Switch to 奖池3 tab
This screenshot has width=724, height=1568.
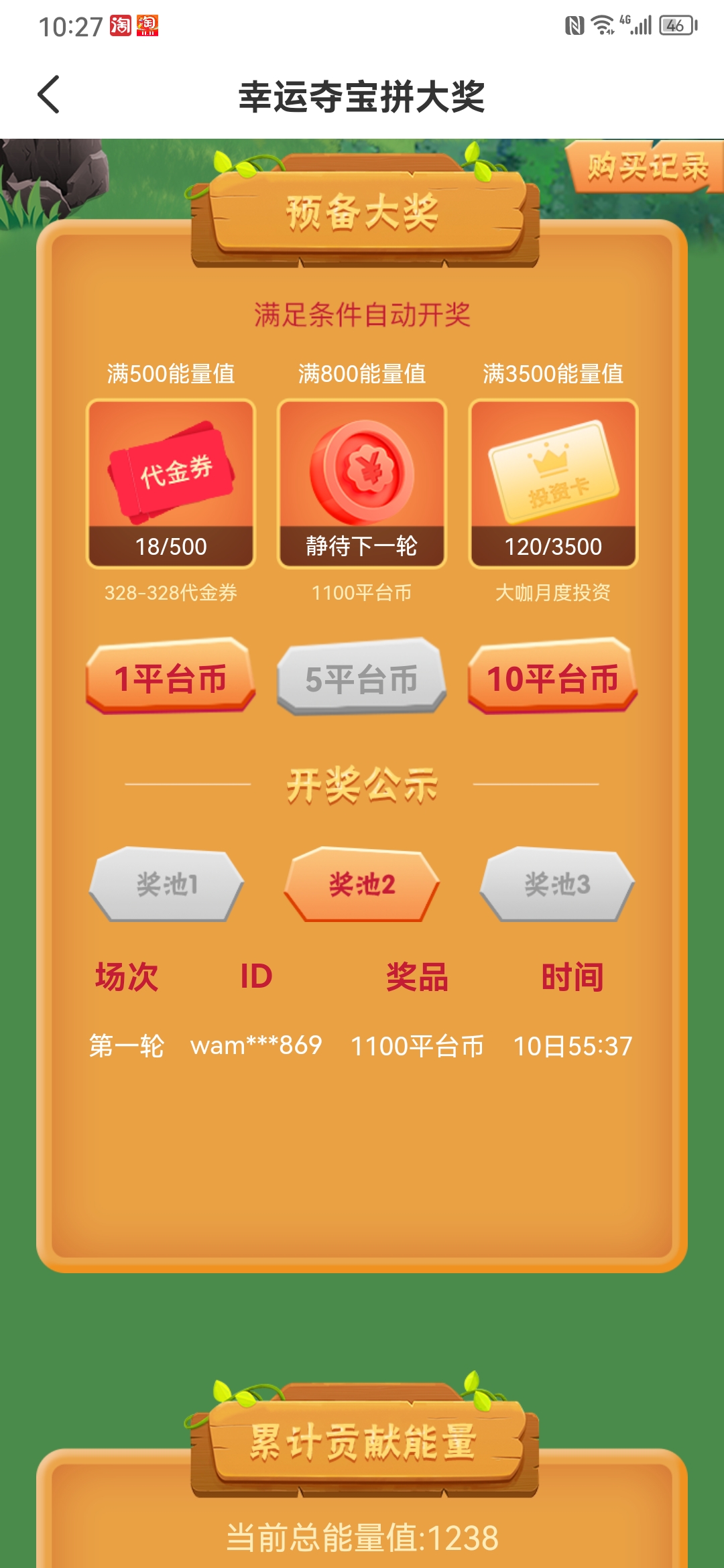click(x=557, y=885)
